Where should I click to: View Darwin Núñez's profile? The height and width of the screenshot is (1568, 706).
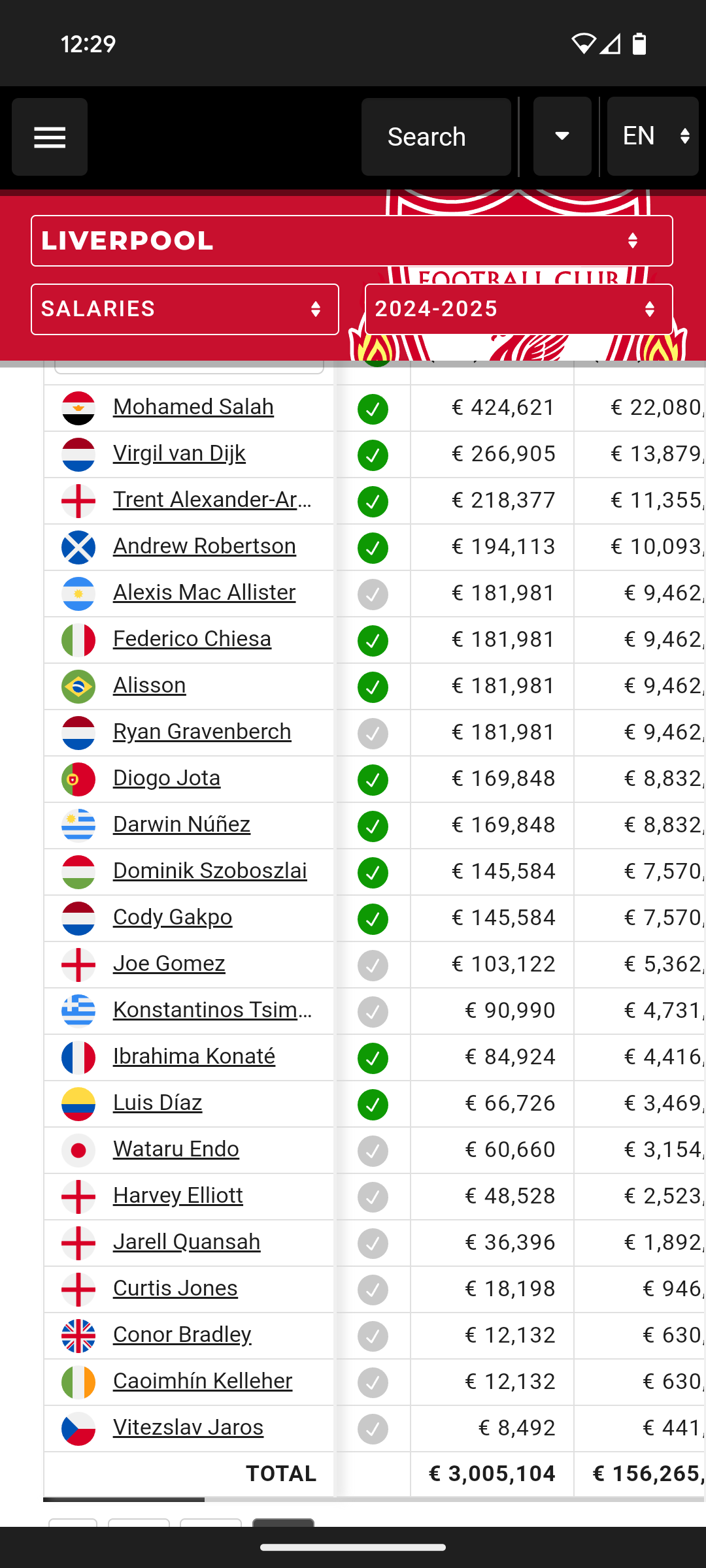pyautogui.click(x=182, y=825)
